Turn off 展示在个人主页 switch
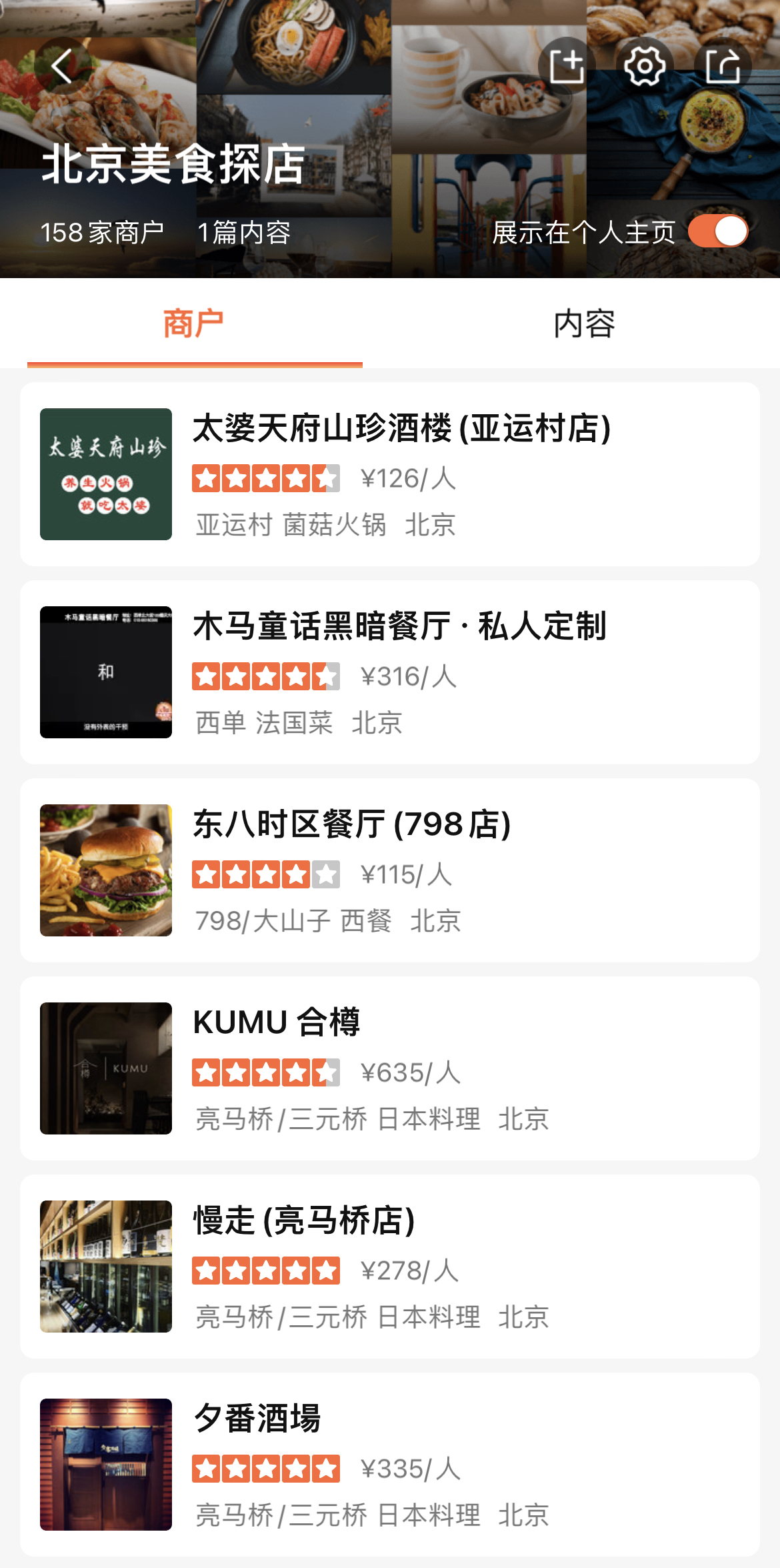 pyautogui.click(x=718, y=232)
